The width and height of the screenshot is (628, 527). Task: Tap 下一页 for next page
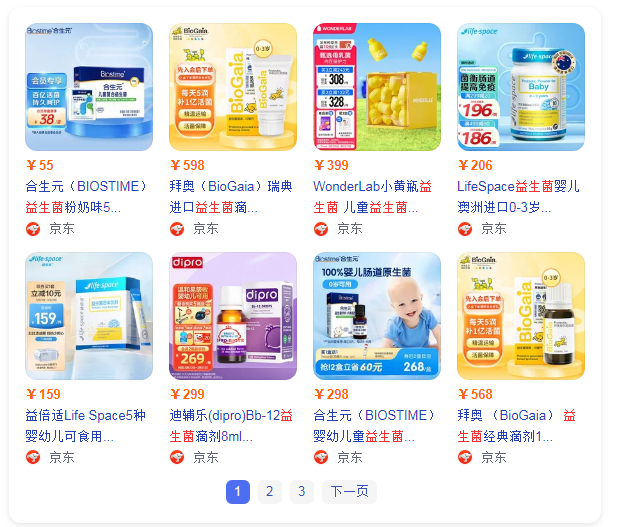349,491
